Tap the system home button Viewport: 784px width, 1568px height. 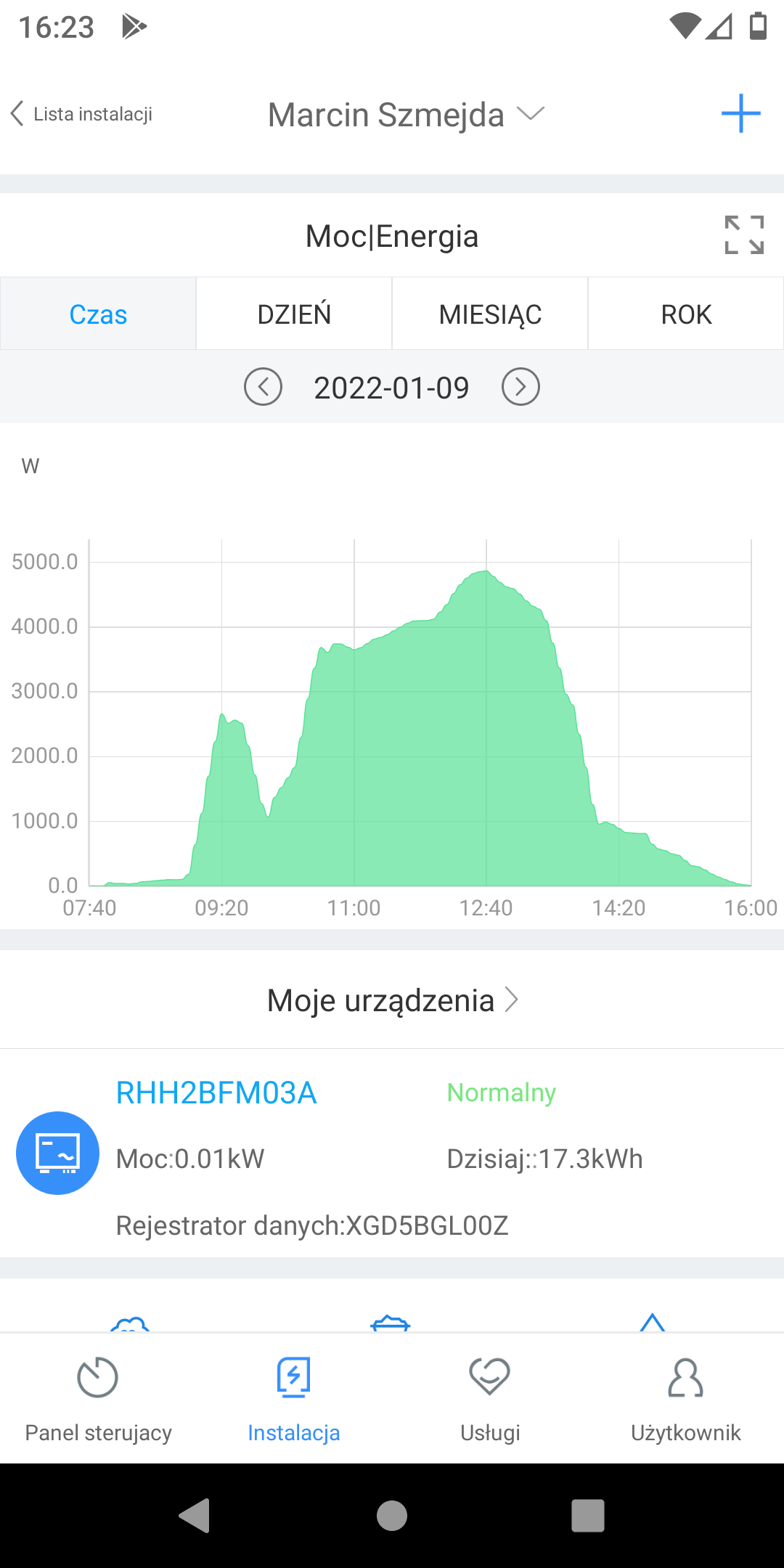pos(392,1516)
